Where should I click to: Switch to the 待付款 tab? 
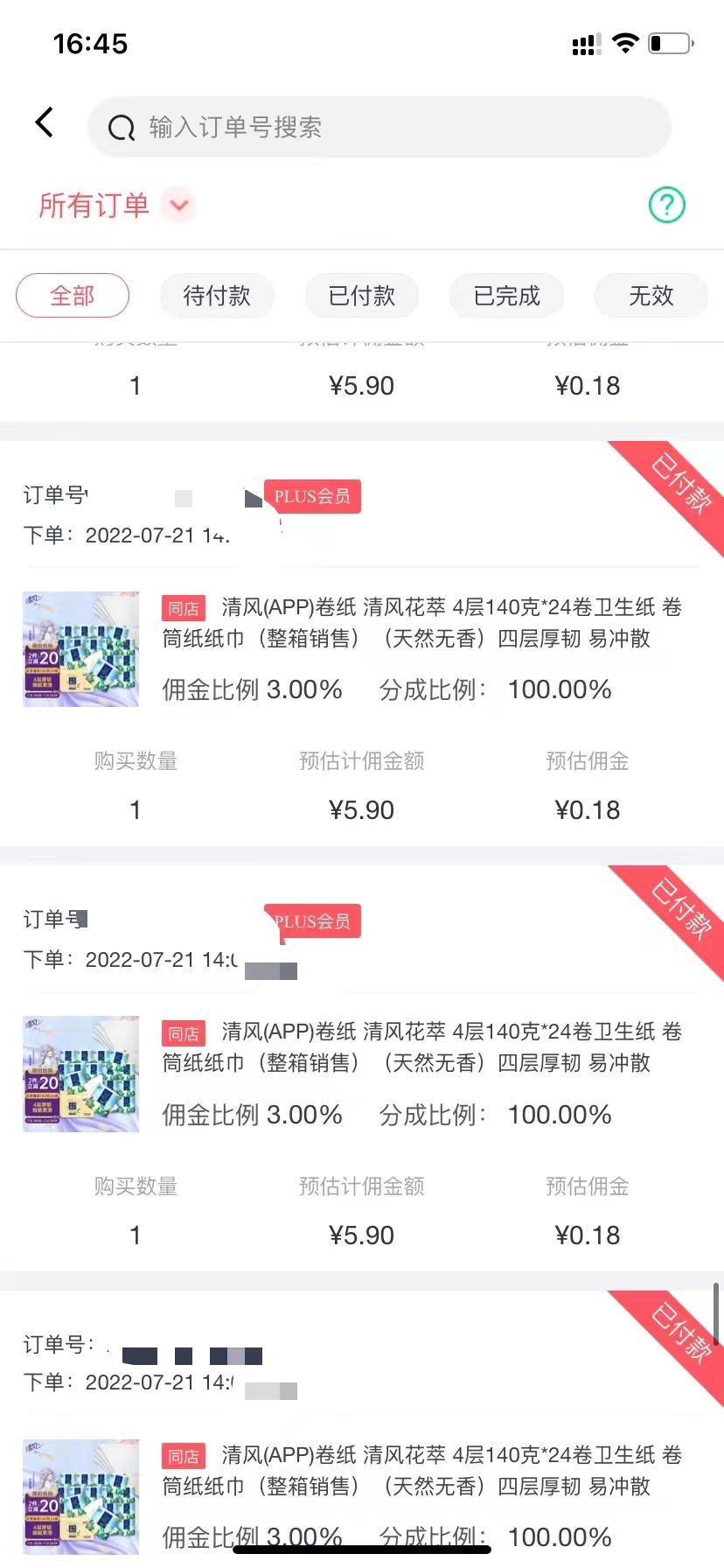[217, 296]
